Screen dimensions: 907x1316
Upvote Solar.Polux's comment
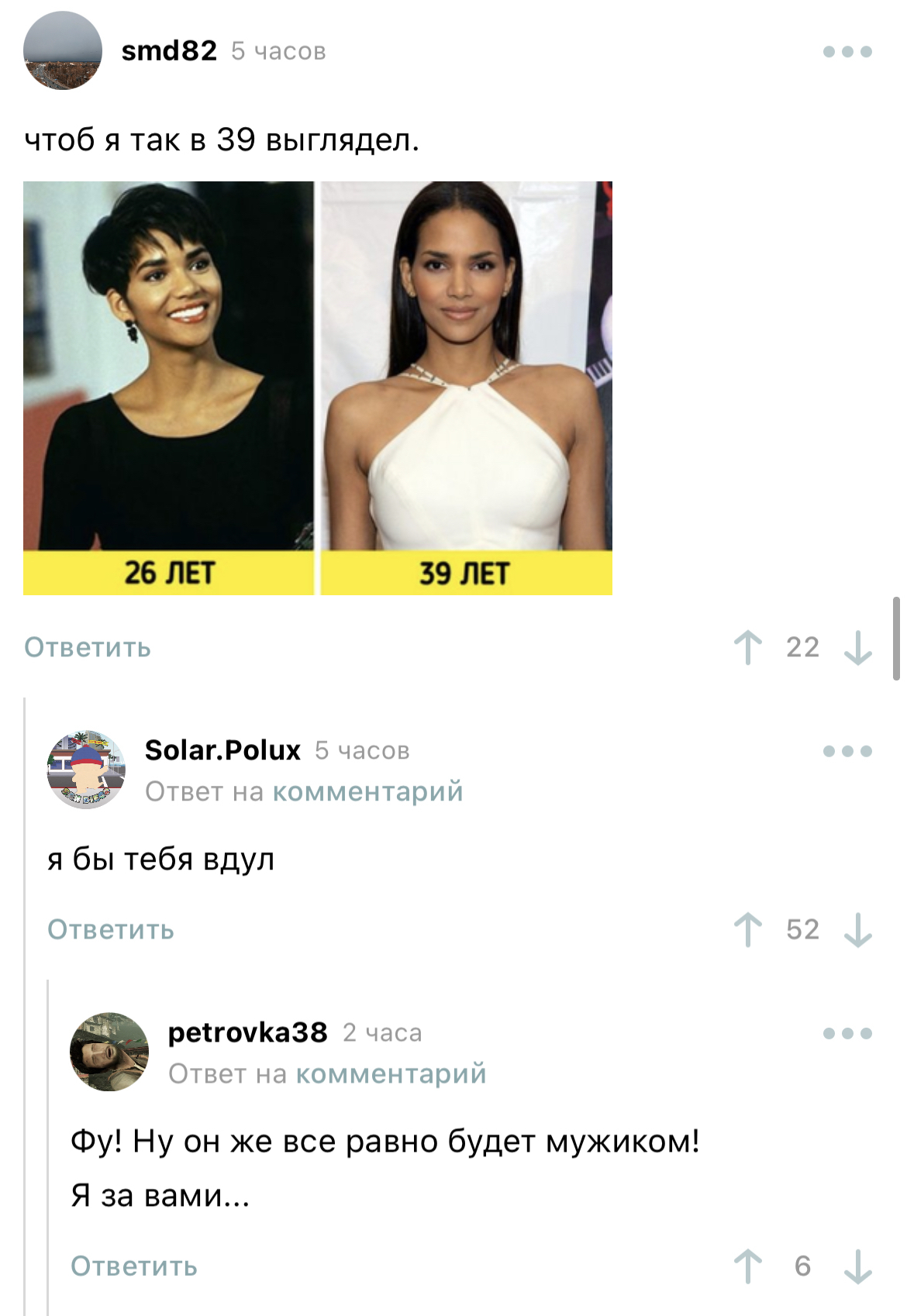pos(748,930)
